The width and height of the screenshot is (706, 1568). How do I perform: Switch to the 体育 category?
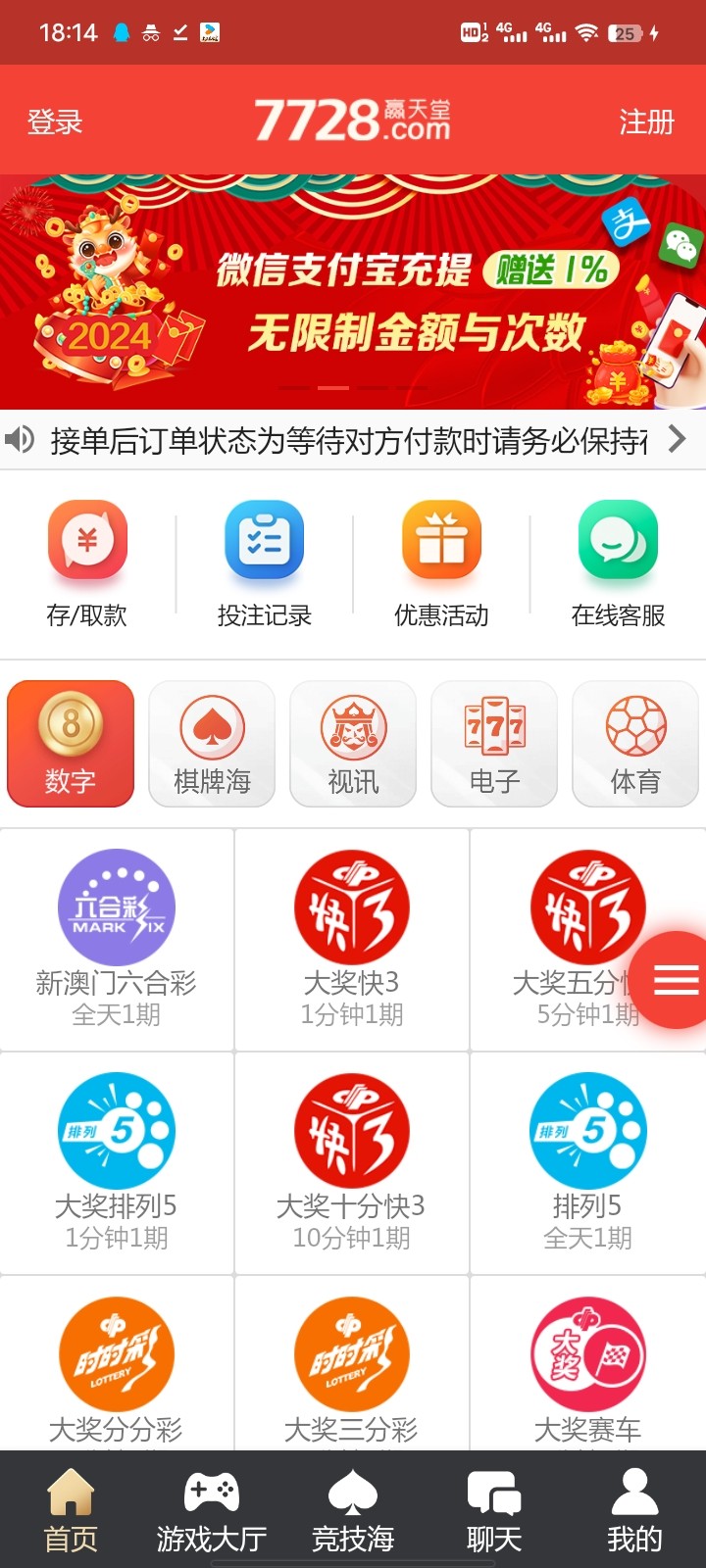[635, 744]
